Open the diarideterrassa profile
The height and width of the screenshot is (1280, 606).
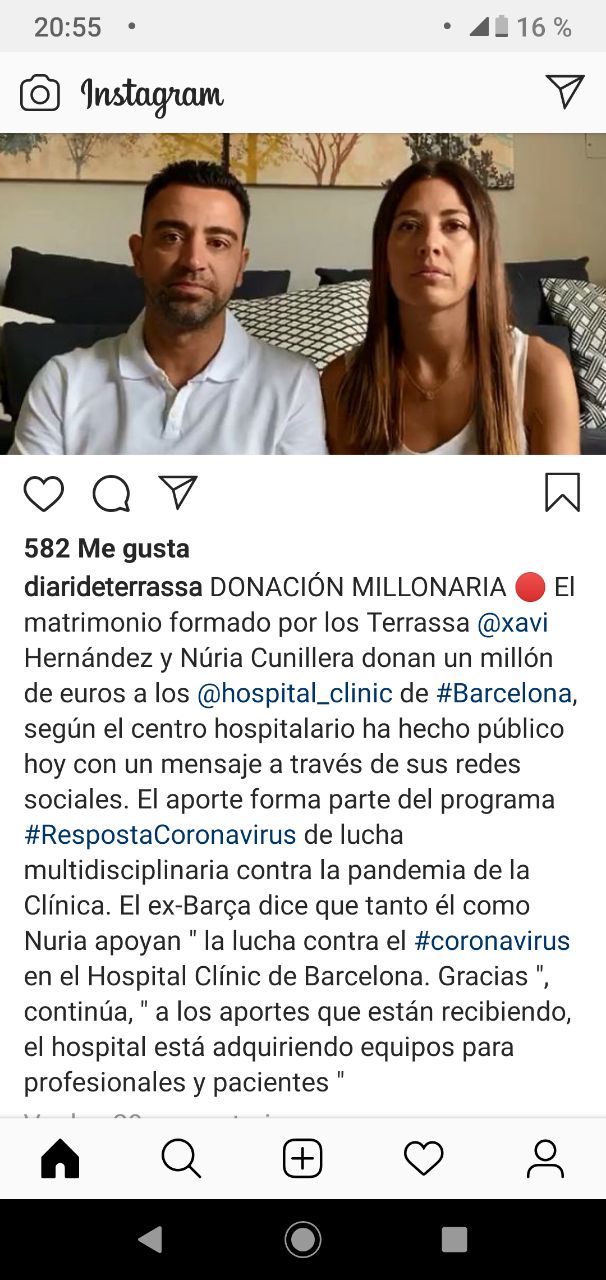click(113, 587)
